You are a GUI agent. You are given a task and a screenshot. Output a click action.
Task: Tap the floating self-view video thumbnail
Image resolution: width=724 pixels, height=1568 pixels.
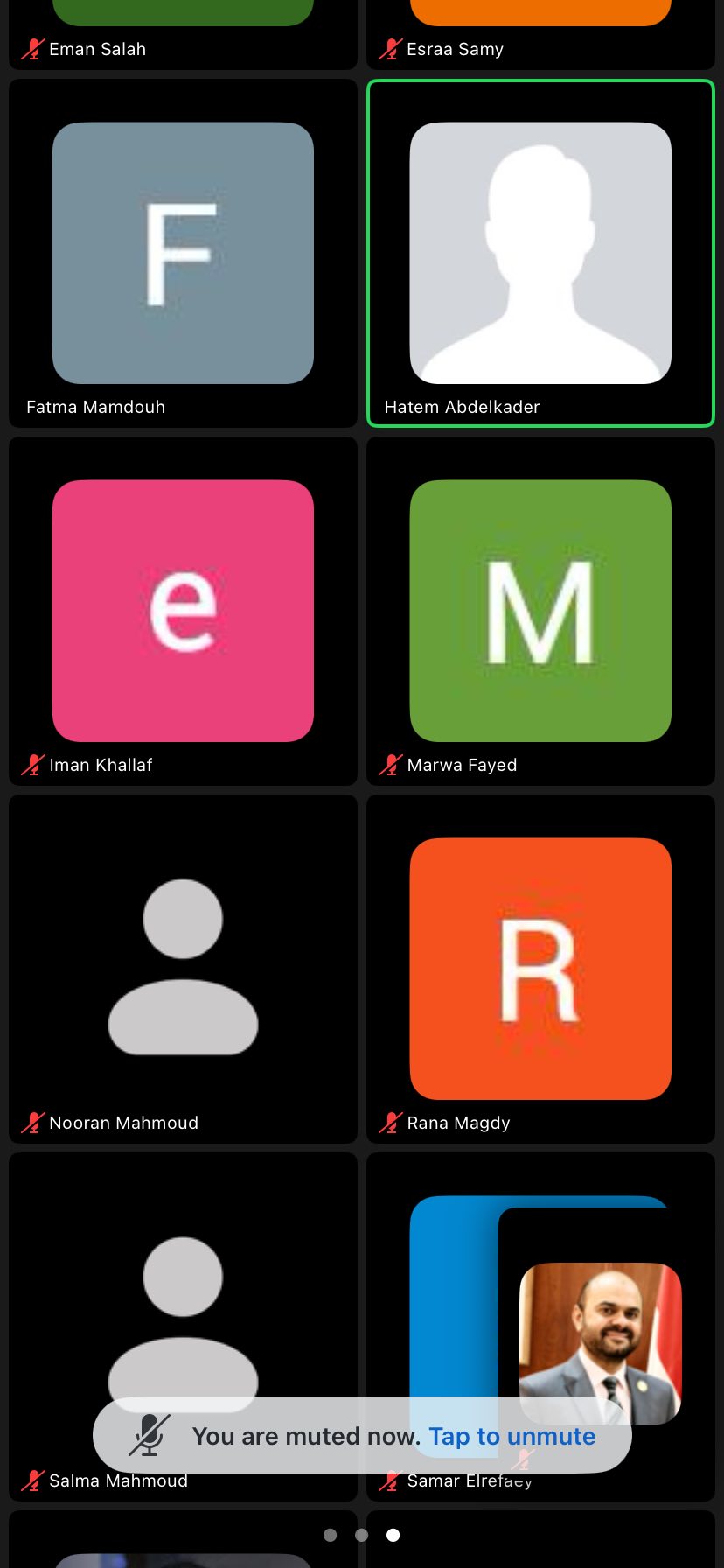click(x=601, y=1341)
